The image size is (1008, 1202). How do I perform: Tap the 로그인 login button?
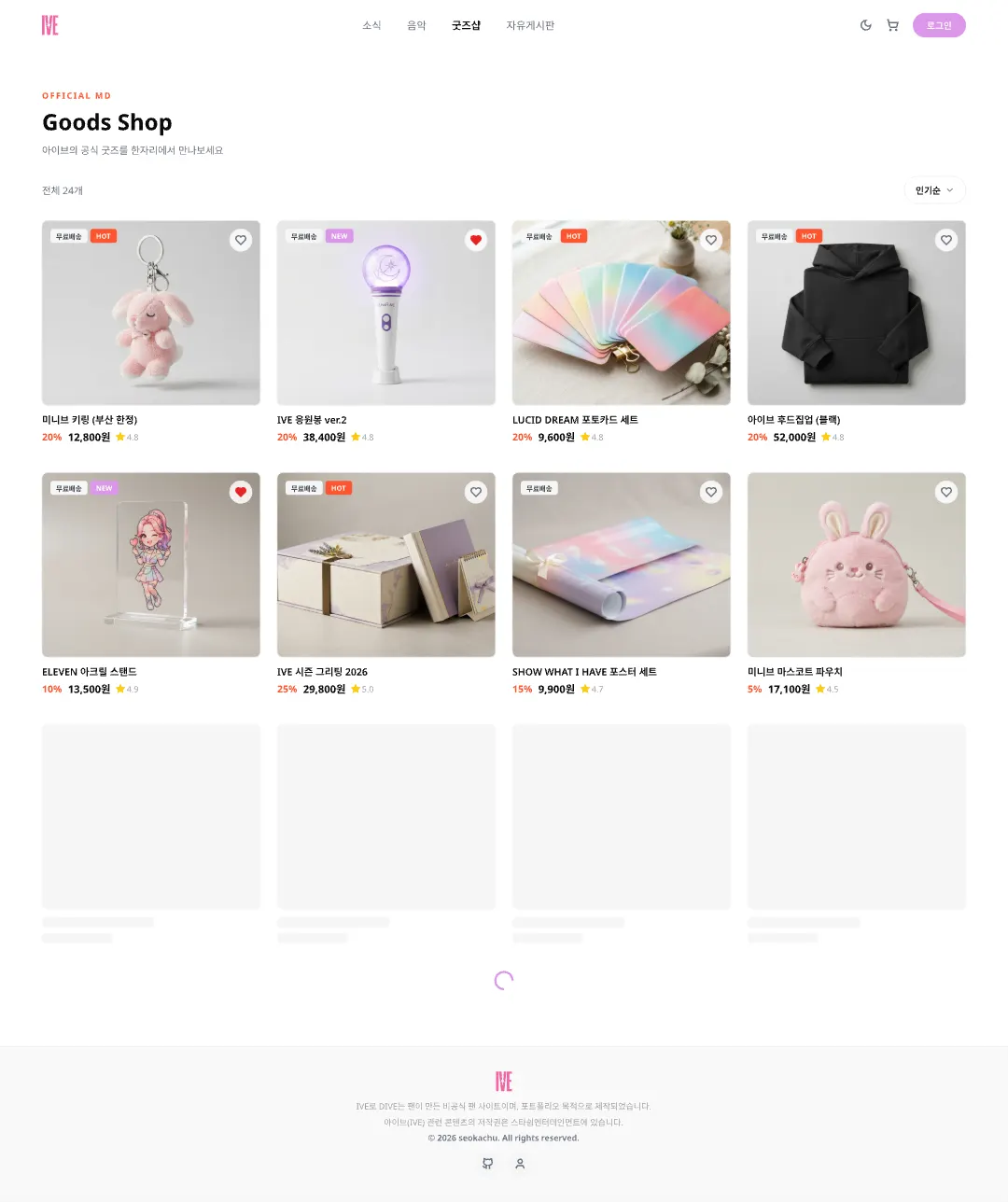coord(939,25)
